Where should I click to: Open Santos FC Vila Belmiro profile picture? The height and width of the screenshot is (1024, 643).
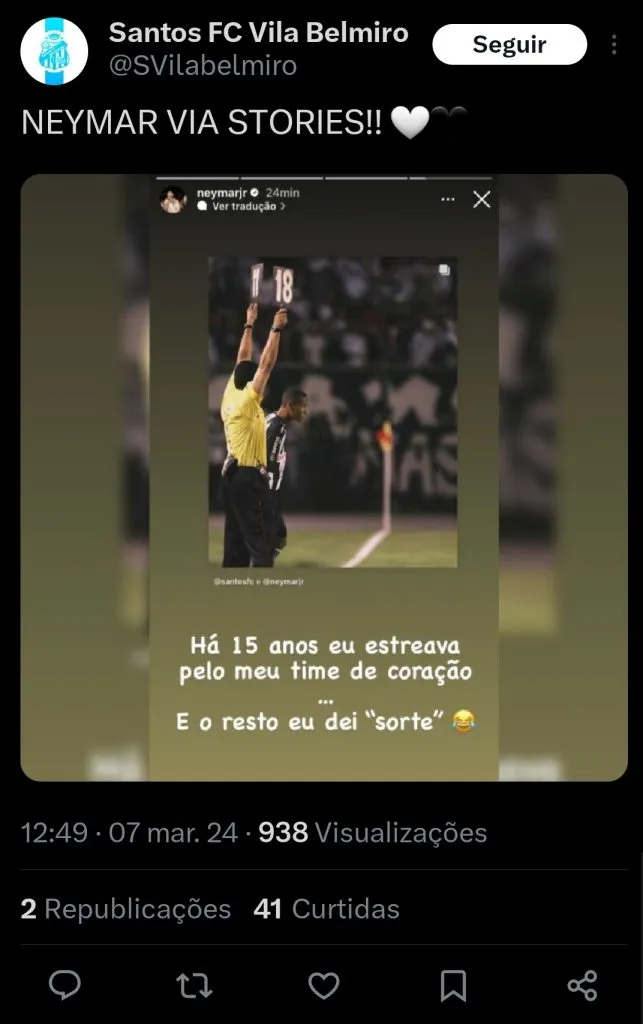click(55, 50)
